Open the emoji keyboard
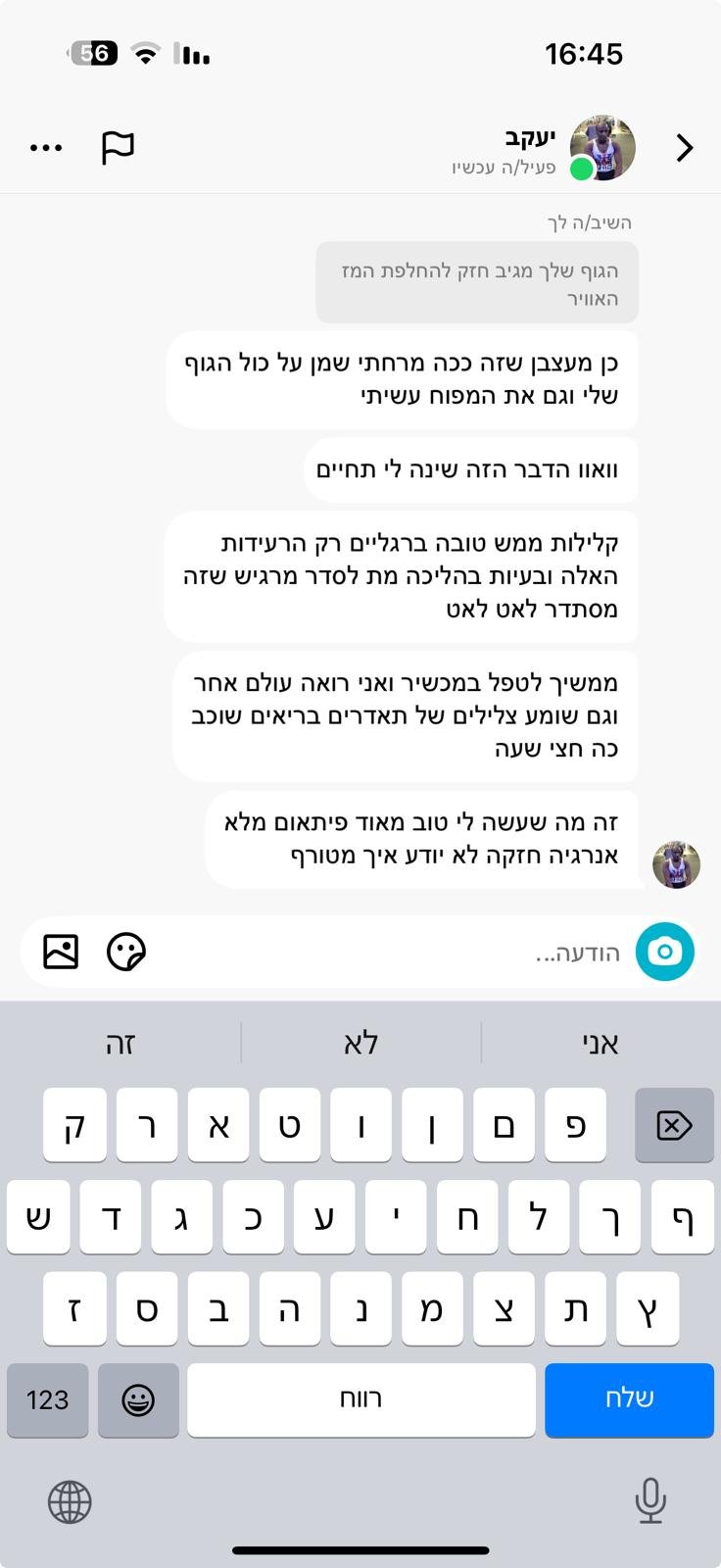The height and width of the screenshot is (1568, 721). tap(138, 1399)
